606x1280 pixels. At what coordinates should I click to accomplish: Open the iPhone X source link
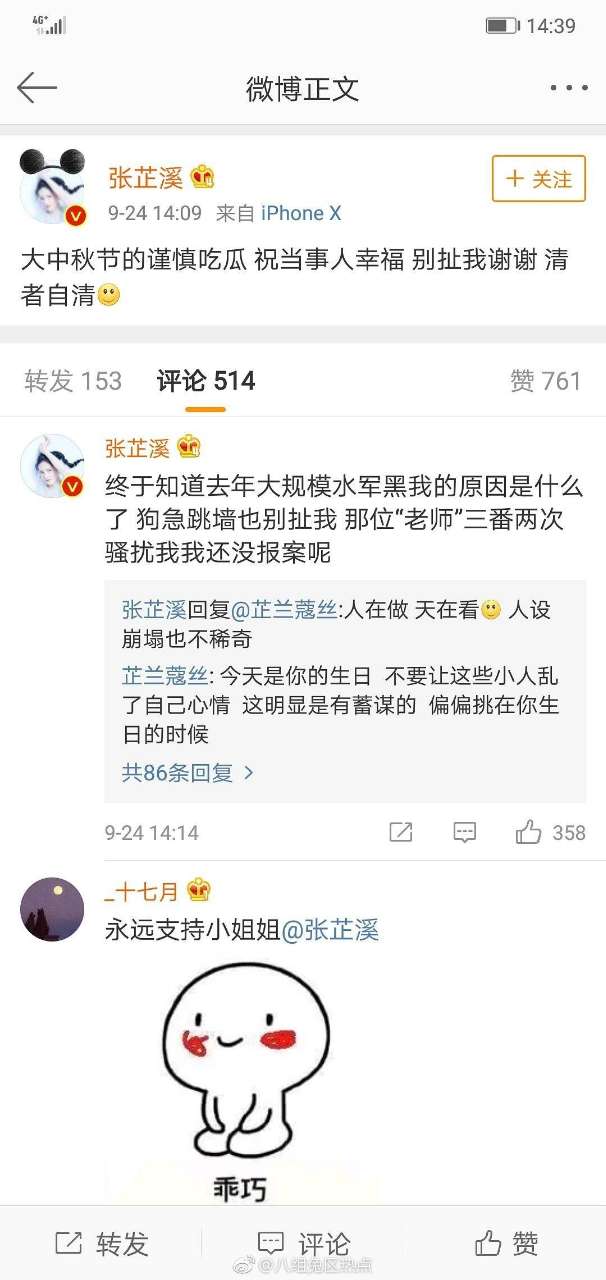301,213
